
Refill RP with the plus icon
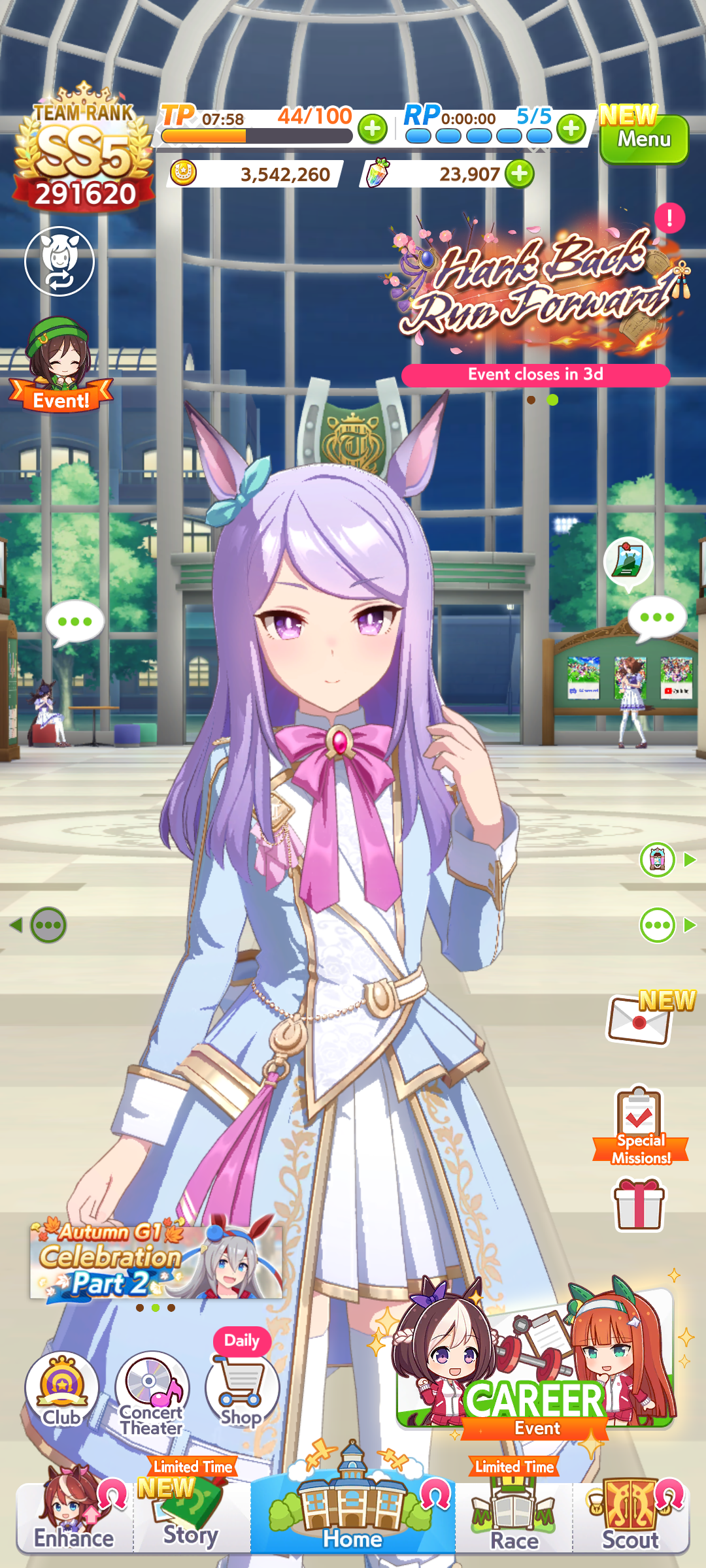tap(571, 129)
